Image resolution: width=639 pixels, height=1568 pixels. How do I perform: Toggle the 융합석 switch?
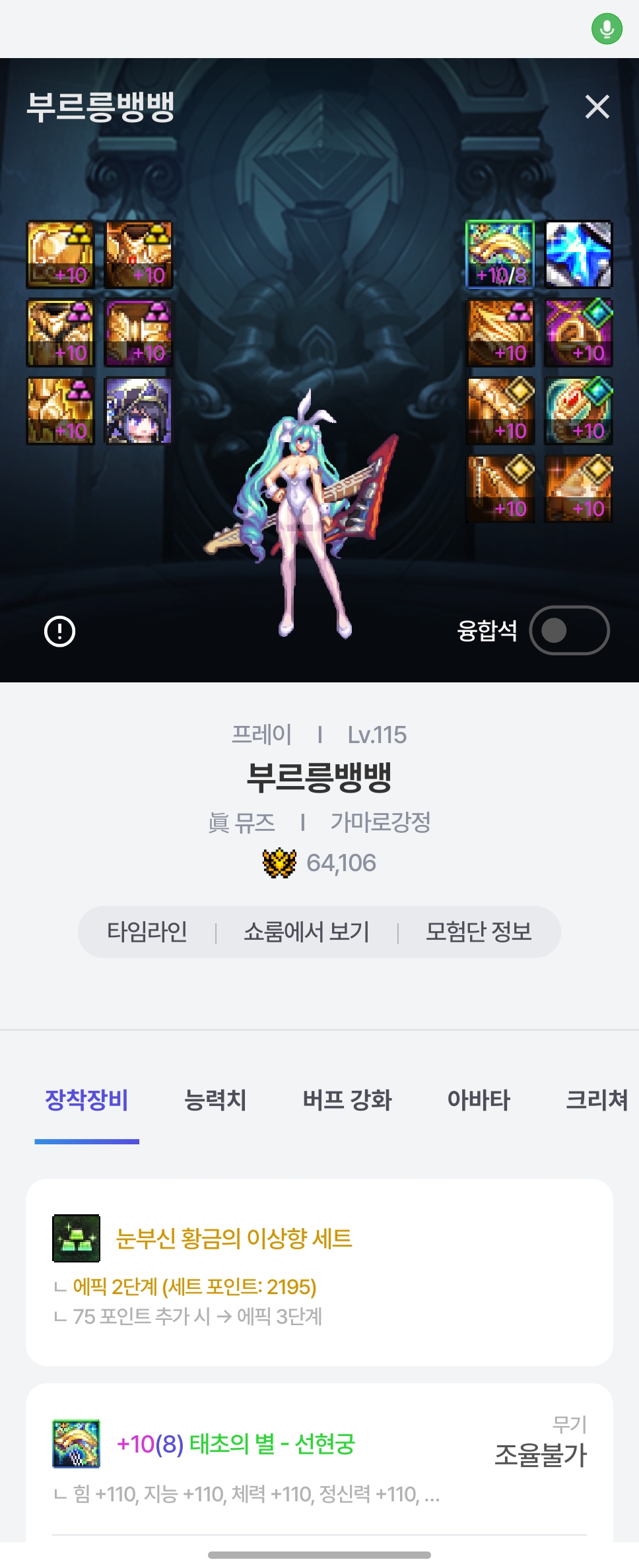click(568, 630)
